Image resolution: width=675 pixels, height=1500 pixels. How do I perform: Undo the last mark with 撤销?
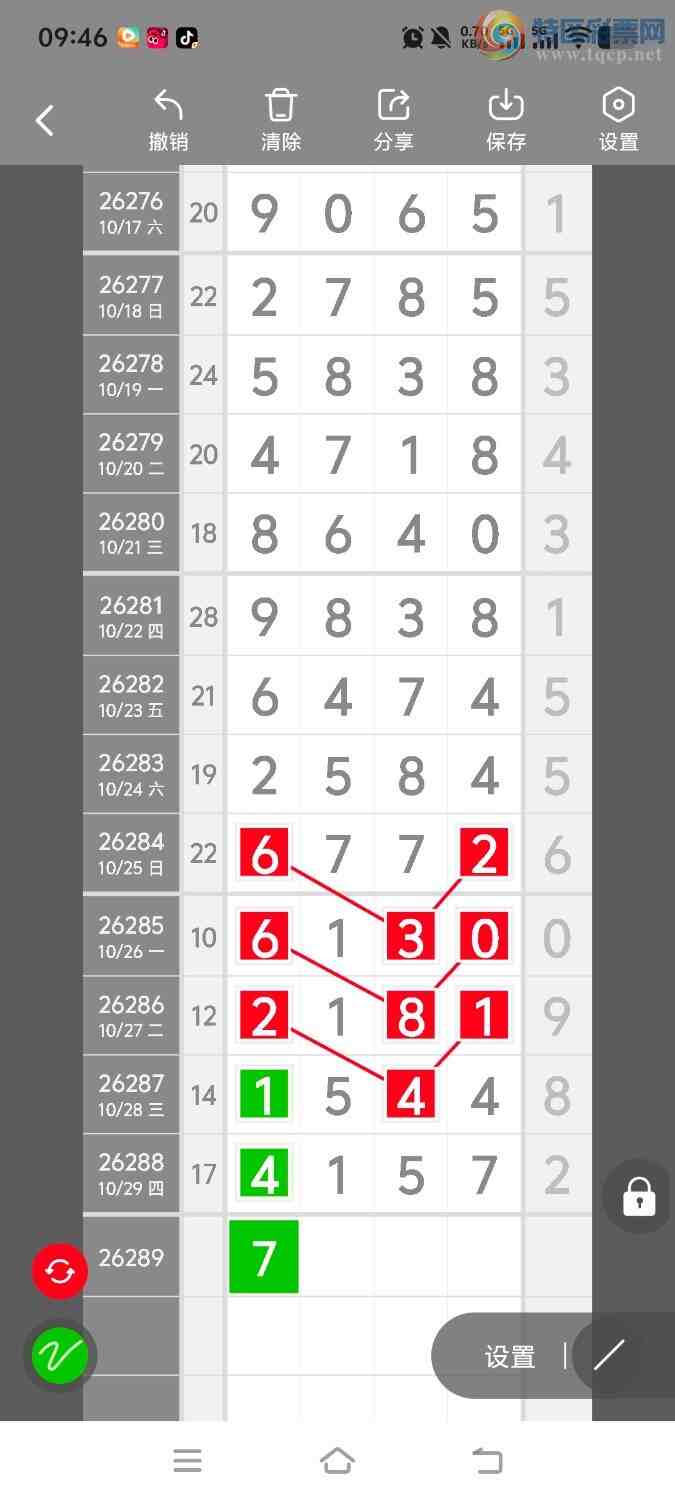pyautogui.click(x=168, y=121)
